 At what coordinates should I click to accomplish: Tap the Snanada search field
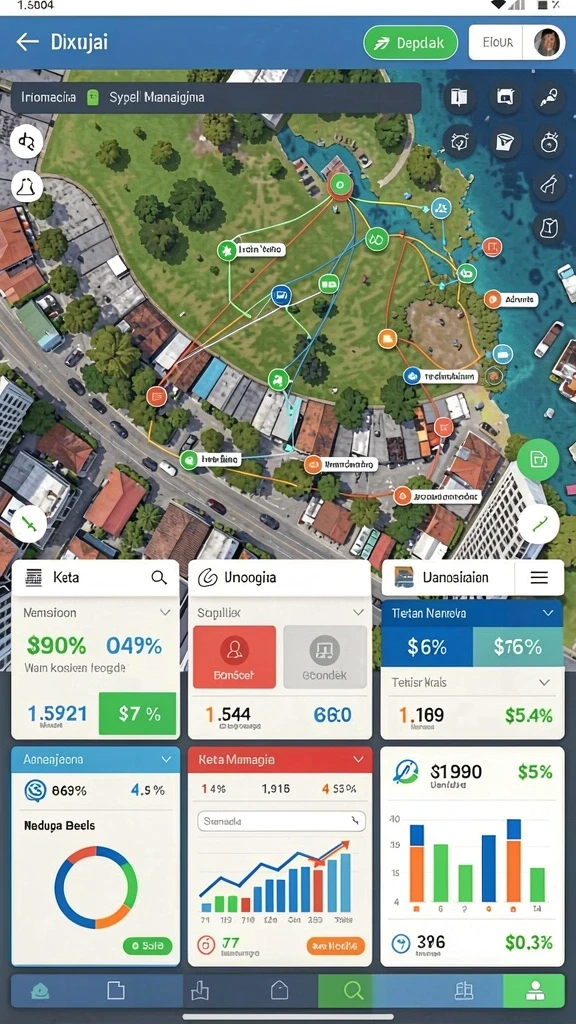tap(281, 821)
